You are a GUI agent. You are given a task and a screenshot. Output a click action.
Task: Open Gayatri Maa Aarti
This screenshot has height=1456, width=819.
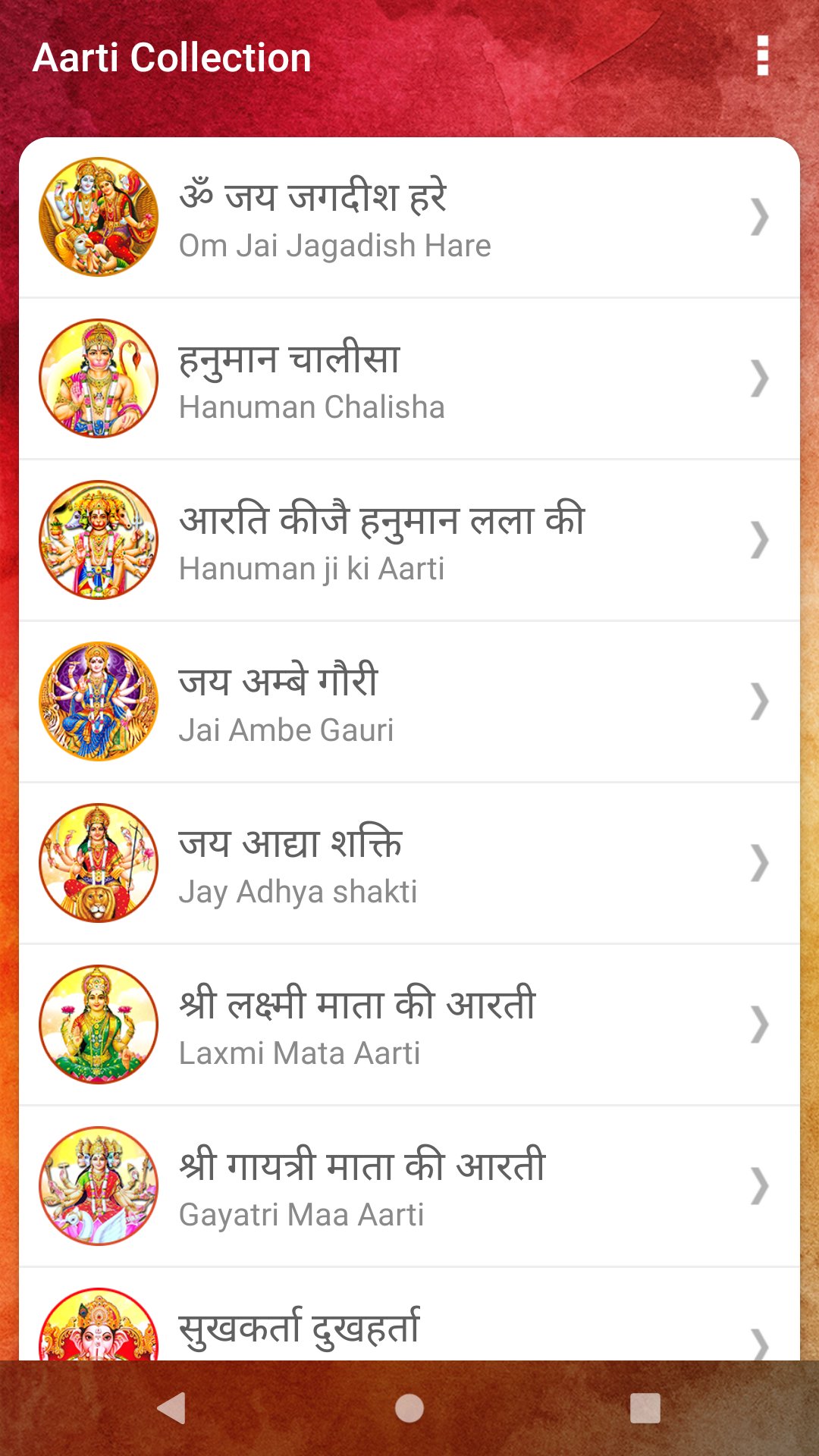tap(409, 1187)
